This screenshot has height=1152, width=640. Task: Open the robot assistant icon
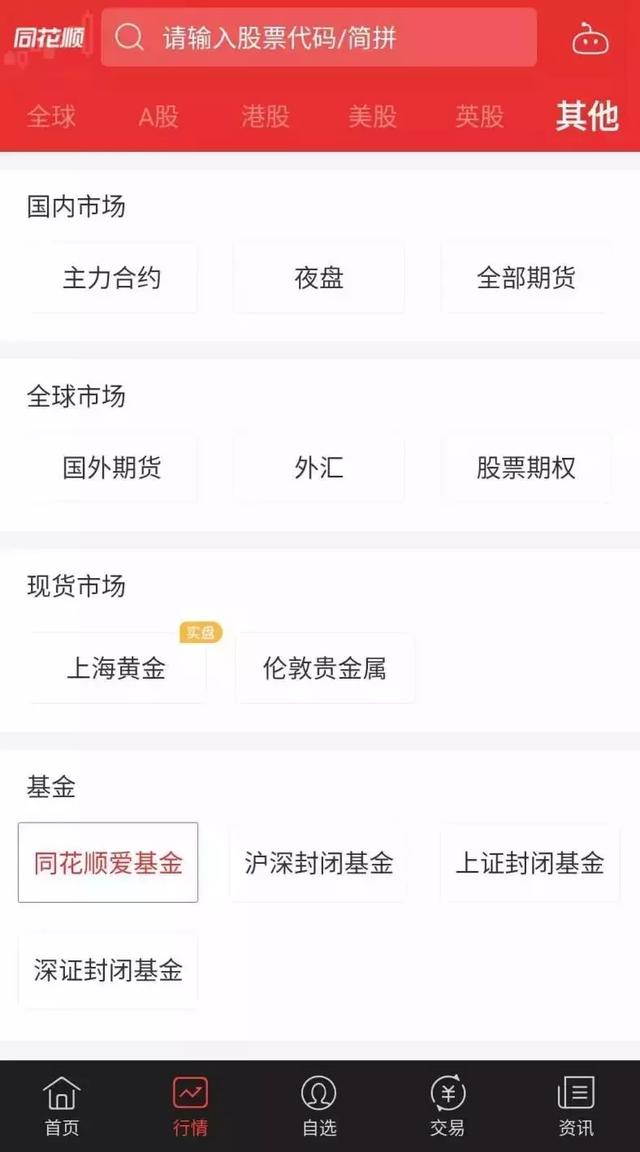590,38
